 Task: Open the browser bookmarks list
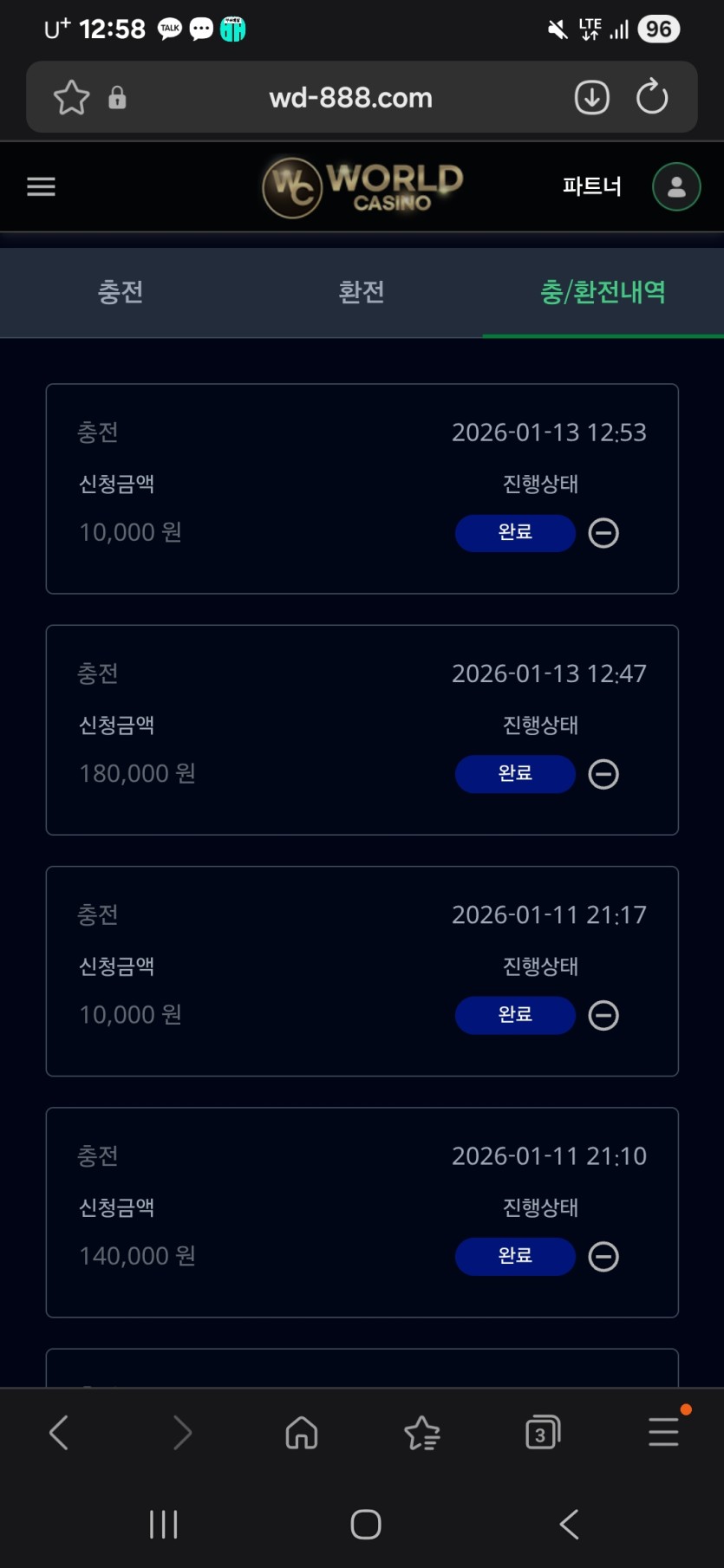click(422, 1433)
